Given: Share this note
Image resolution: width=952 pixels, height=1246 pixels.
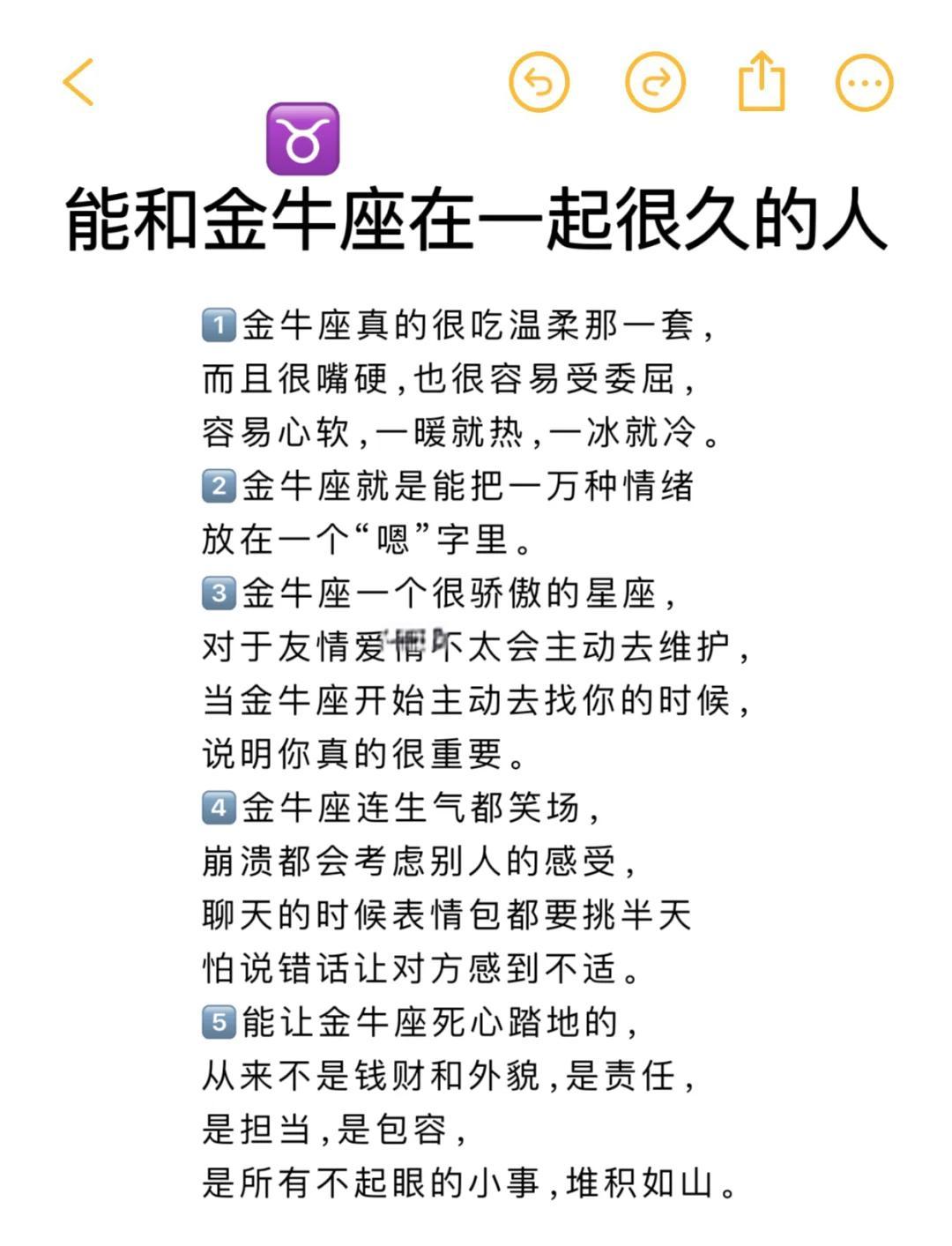Looking at the screenshot, I should click(761, 82).
